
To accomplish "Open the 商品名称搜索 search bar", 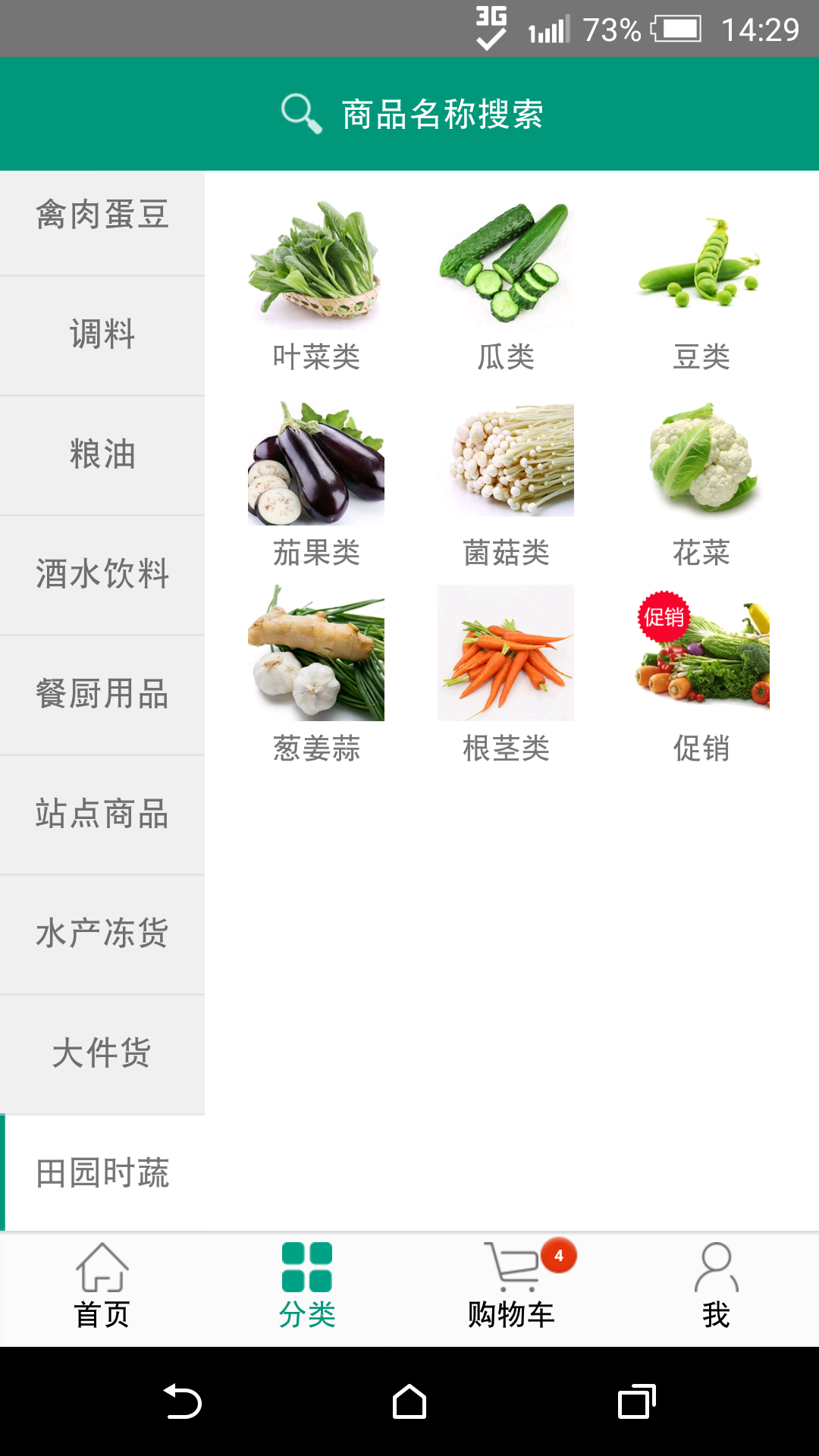I will click(x=413, y=115).
